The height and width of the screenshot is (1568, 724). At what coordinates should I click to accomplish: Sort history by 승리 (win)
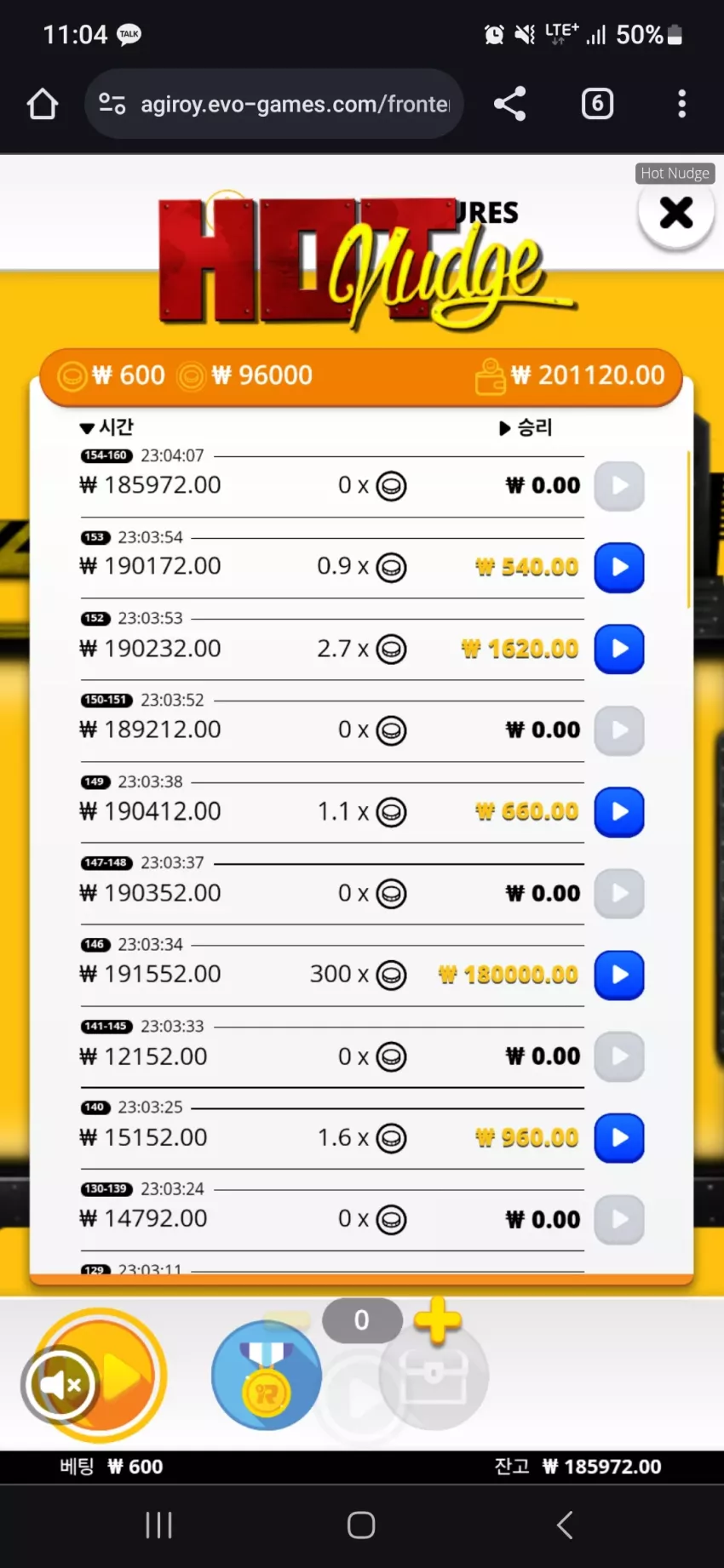(x=526, y=427)
